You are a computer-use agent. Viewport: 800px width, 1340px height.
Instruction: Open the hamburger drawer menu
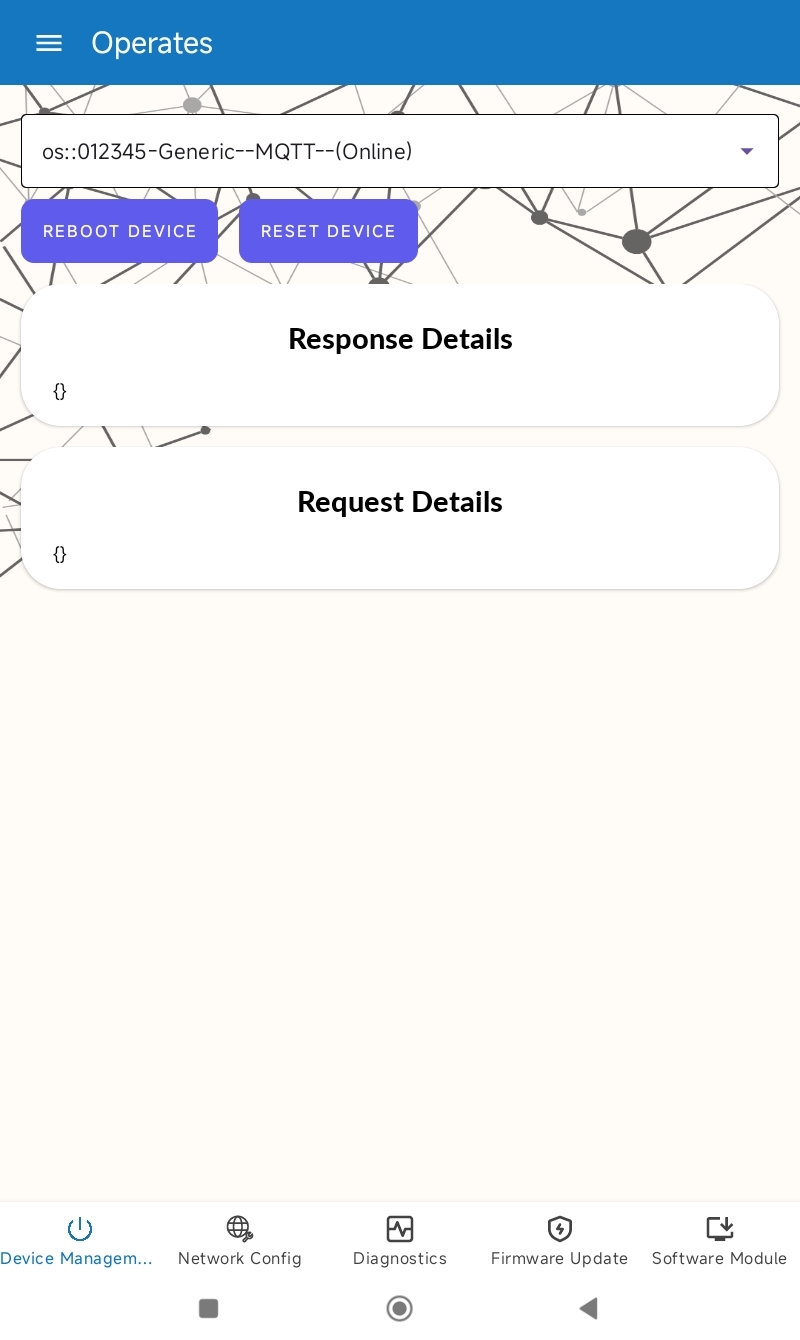click(49, 43)
